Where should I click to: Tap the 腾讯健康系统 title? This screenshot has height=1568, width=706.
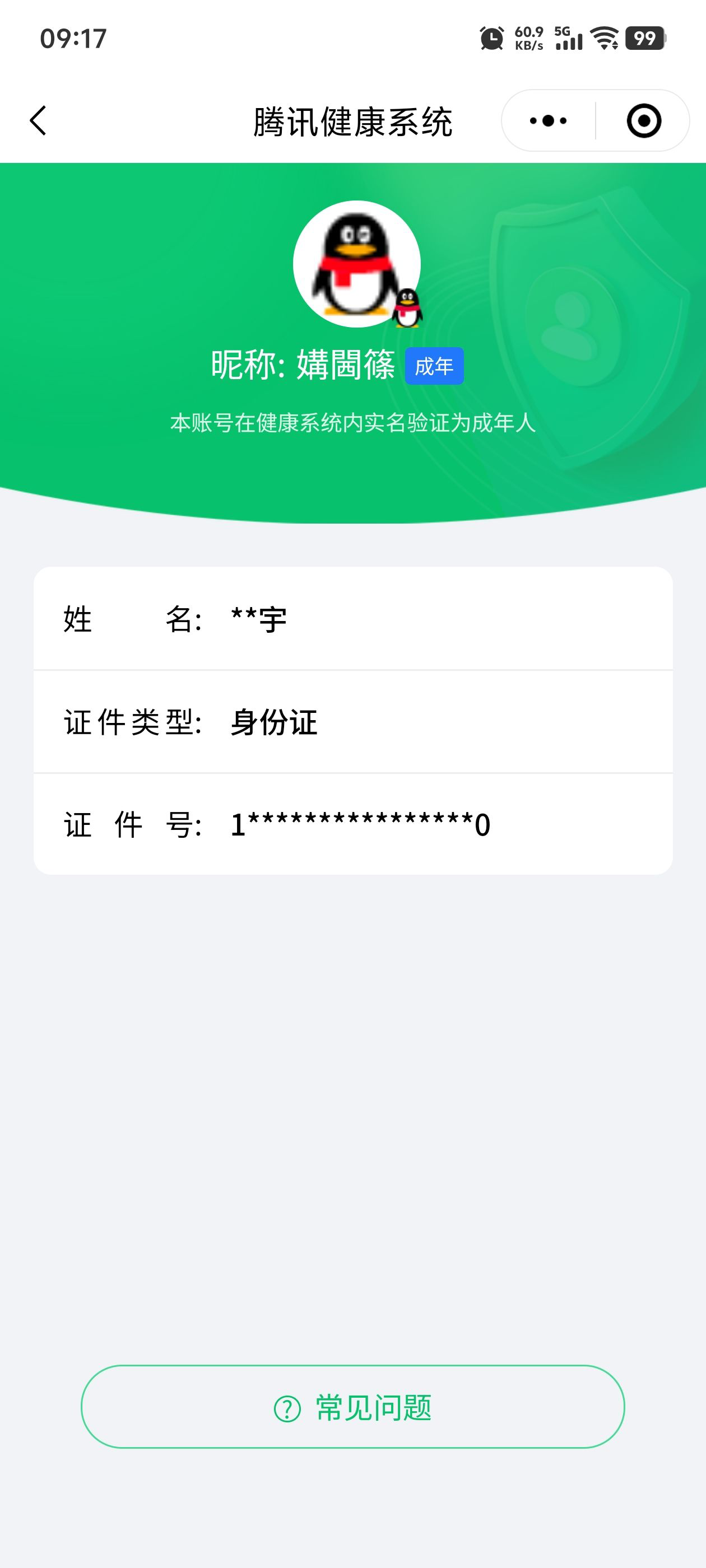pyautogui.click(x=354, y=120)
